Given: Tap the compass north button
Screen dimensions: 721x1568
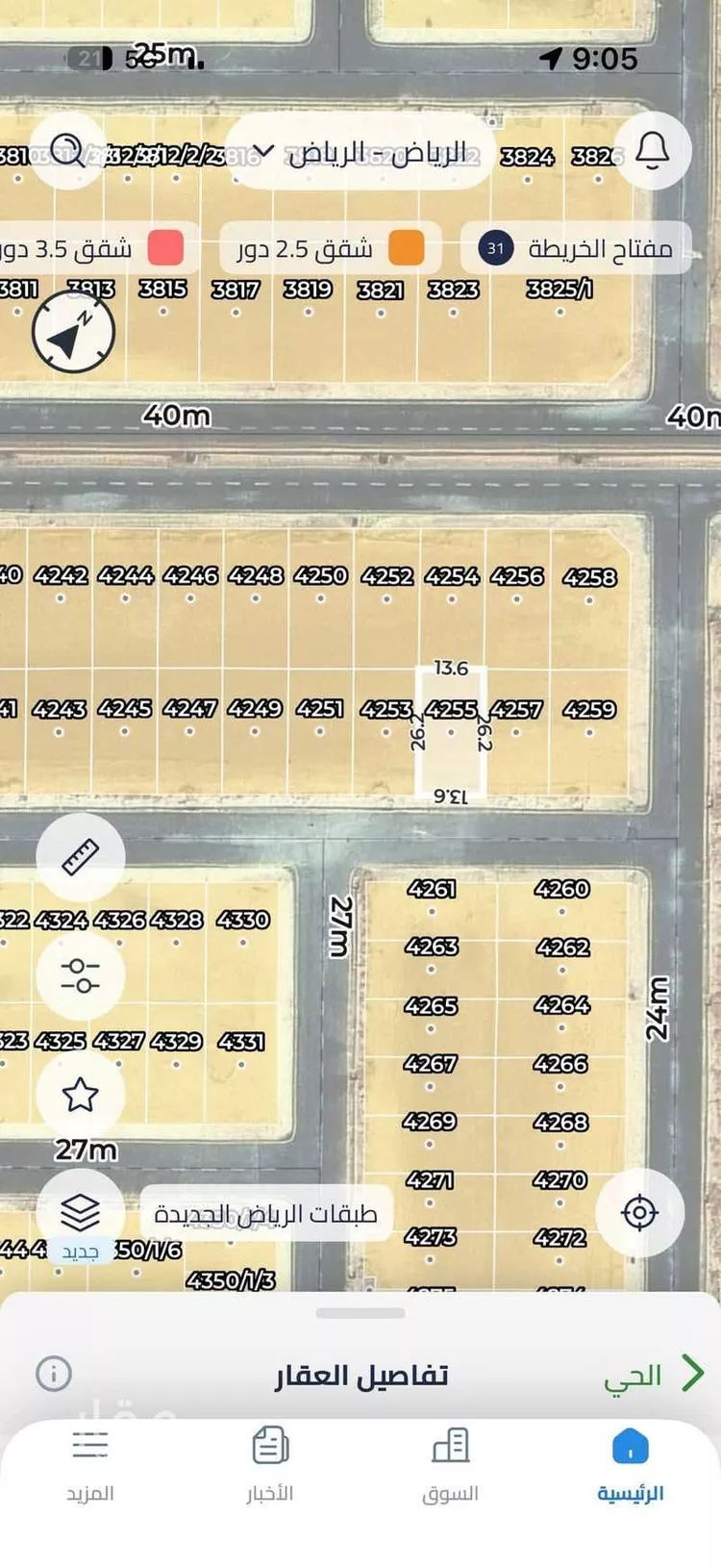Looking at the screenshot, I should (x=73, y=333).
